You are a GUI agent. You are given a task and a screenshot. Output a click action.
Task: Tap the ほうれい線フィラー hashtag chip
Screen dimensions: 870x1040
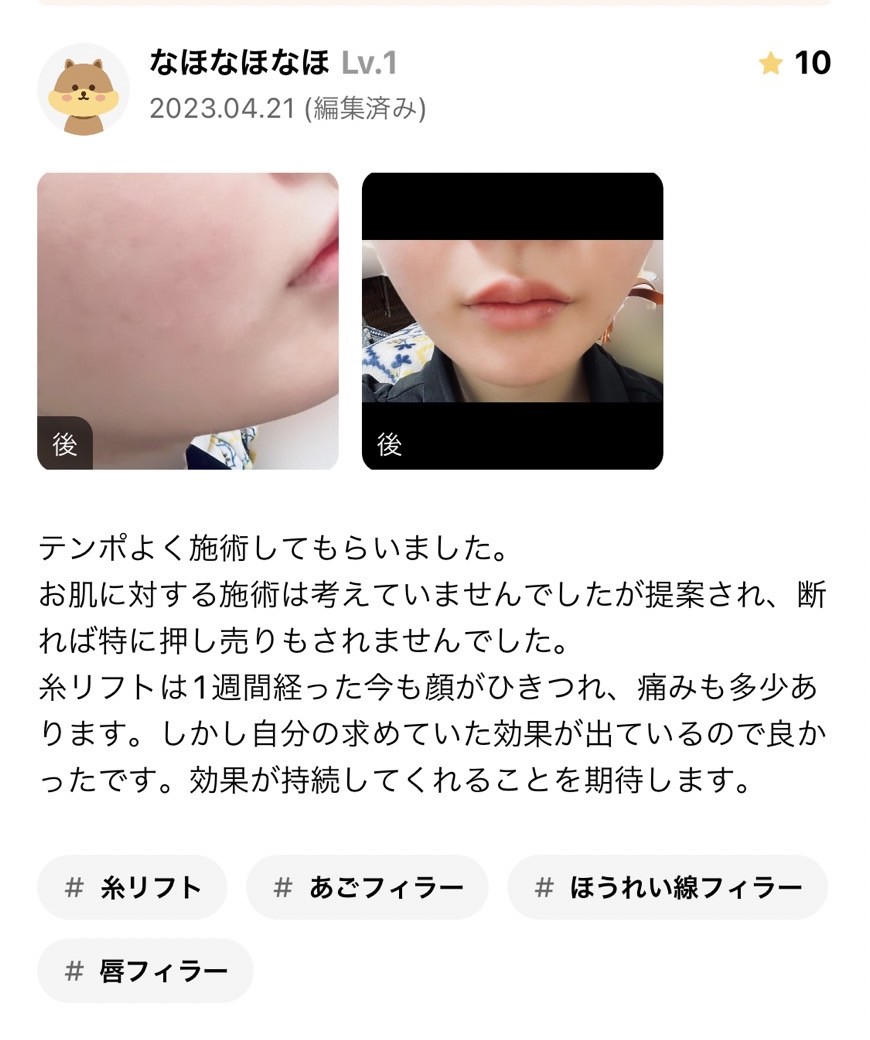(x=667, y=887)
